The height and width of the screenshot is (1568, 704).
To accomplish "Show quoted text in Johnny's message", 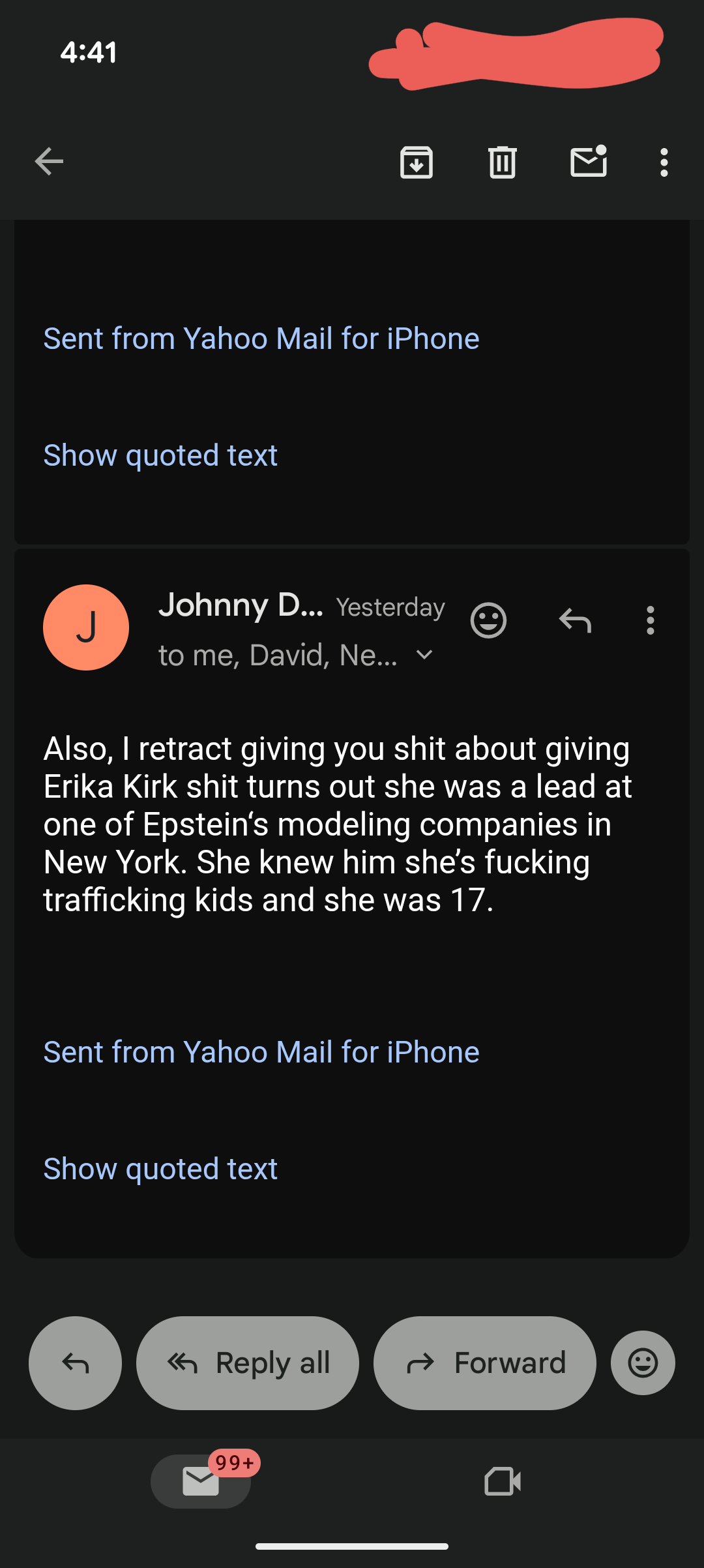I will (x=160, y=1168).
